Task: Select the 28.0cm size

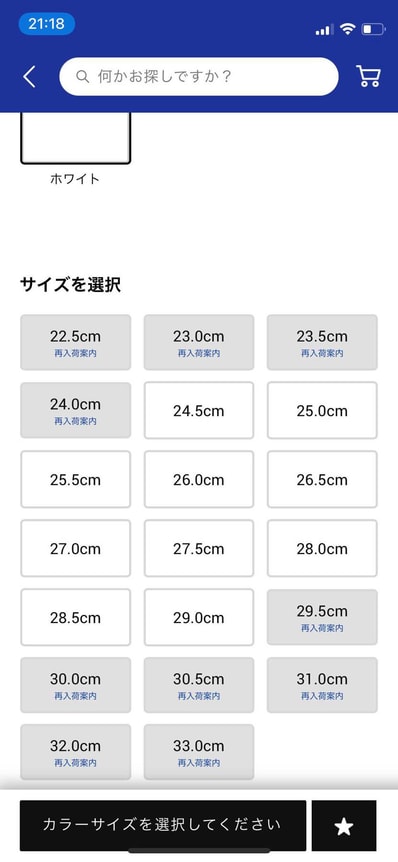Action: pyautogui.click(x=322, y=548)
